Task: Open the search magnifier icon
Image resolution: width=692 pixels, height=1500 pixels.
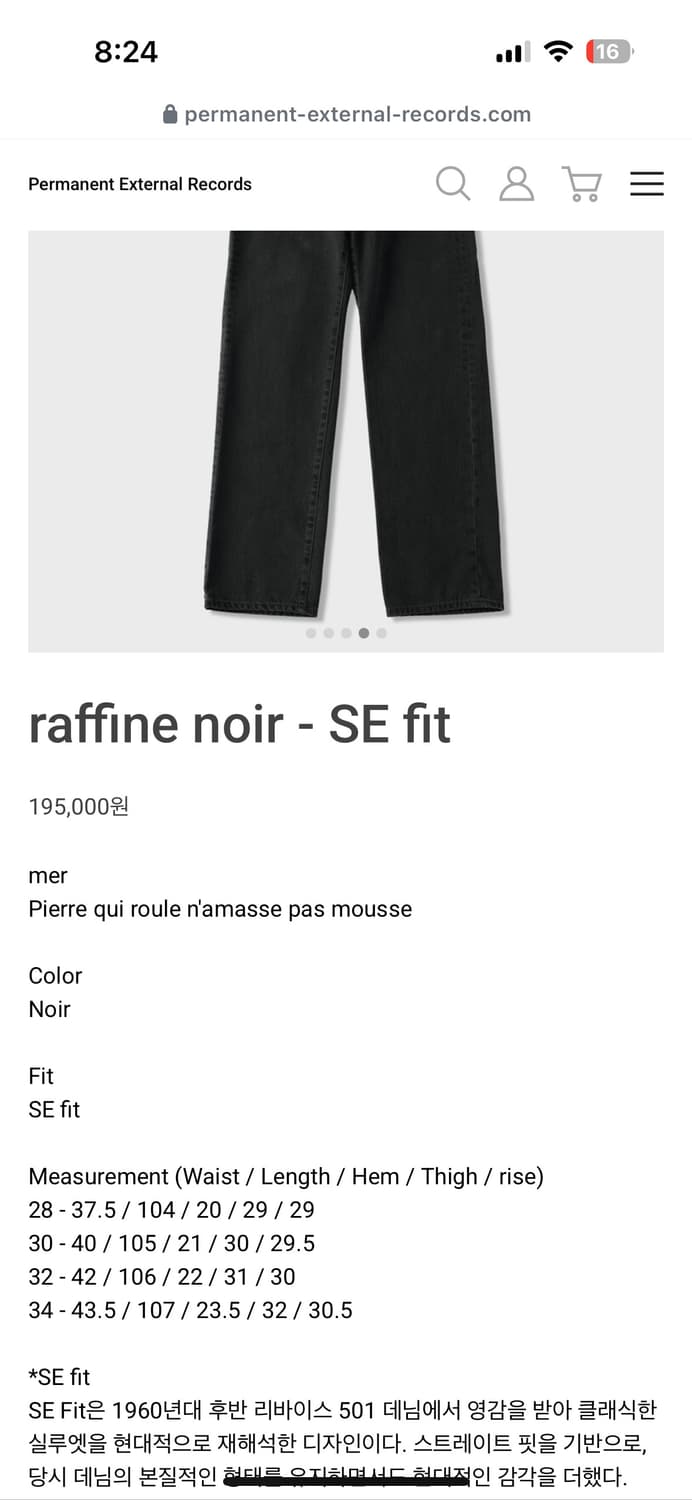Action: [x=453, y=184]
